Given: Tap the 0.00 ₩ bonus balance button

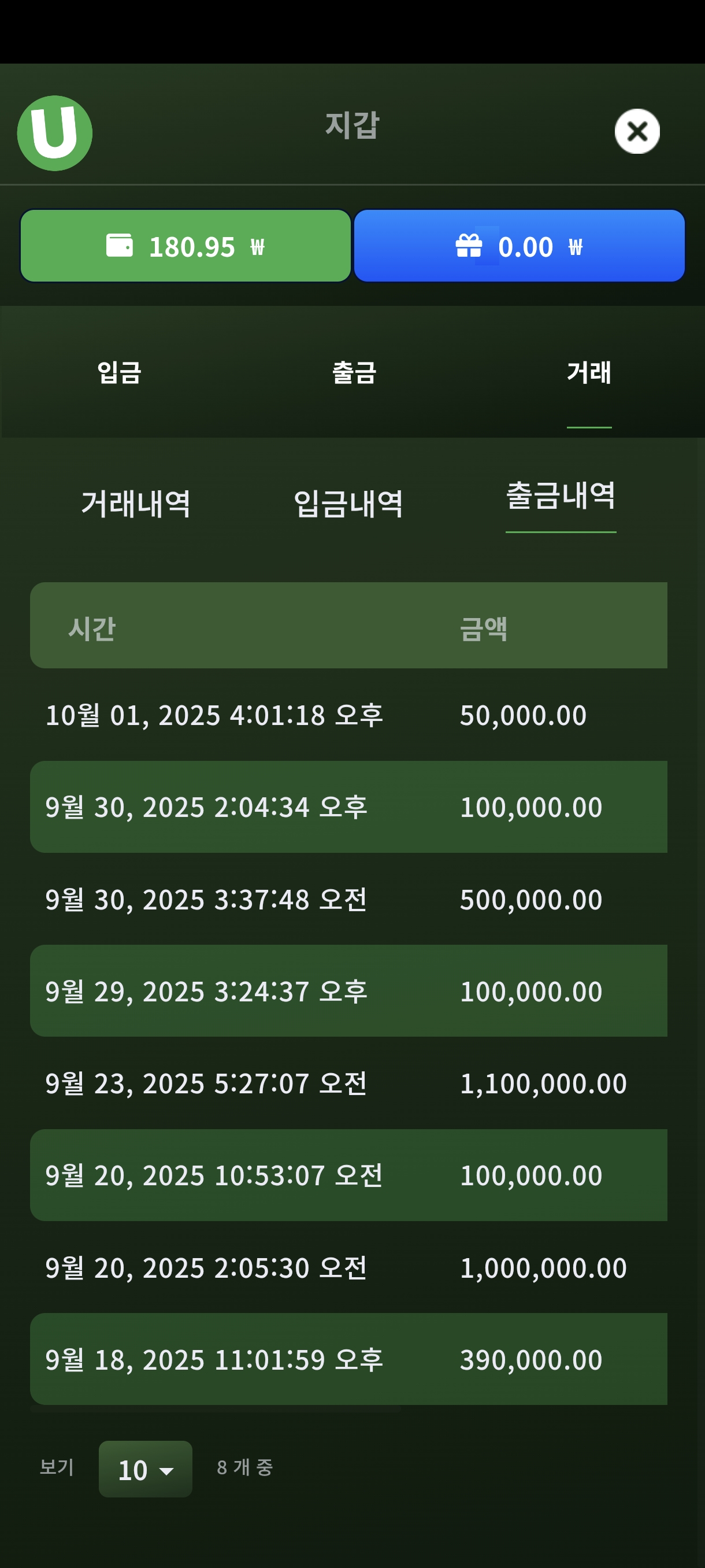Looking at the screenshot, I should click(519, 246).
